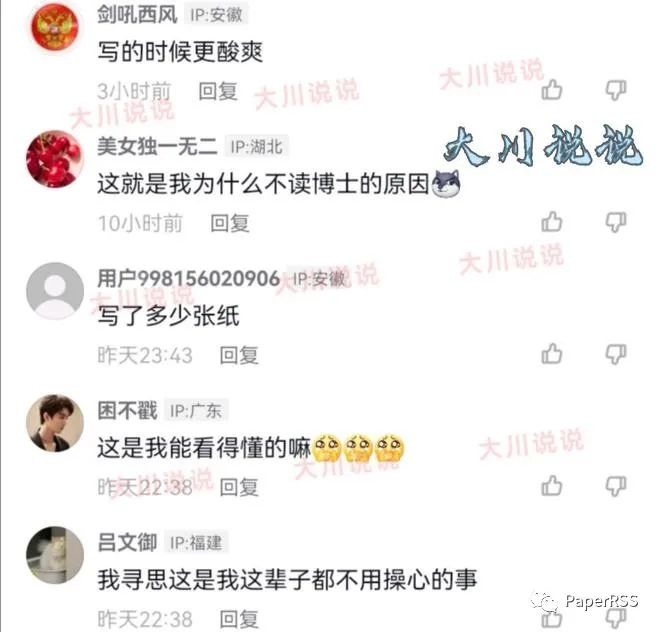Dislike the comment by 美女独一无二
The width and height of the screenshot is (660, 632).
point(616,222)
